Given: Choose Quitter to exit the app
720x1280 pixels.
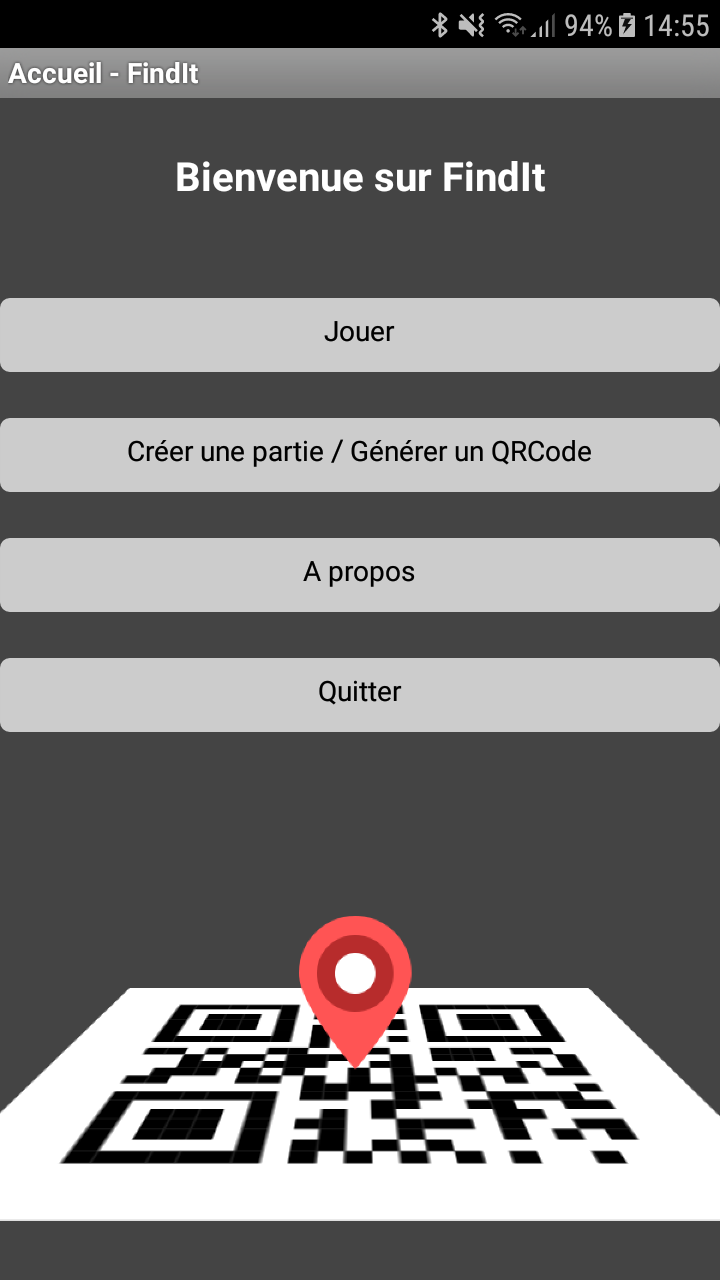Looking at the screenshot, I should click(x=360, y=695).
